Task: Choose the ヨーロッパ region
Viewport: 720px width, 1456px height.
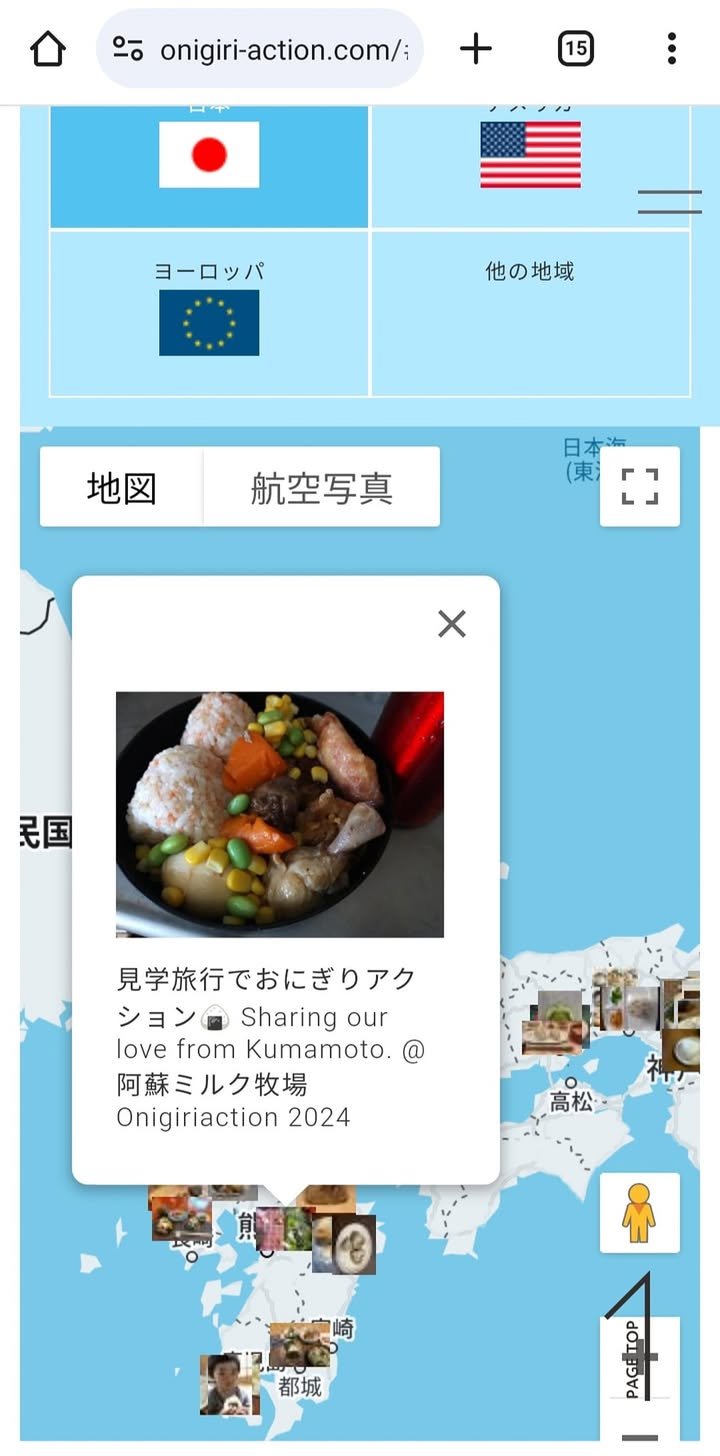Action: tap(209, 312)
